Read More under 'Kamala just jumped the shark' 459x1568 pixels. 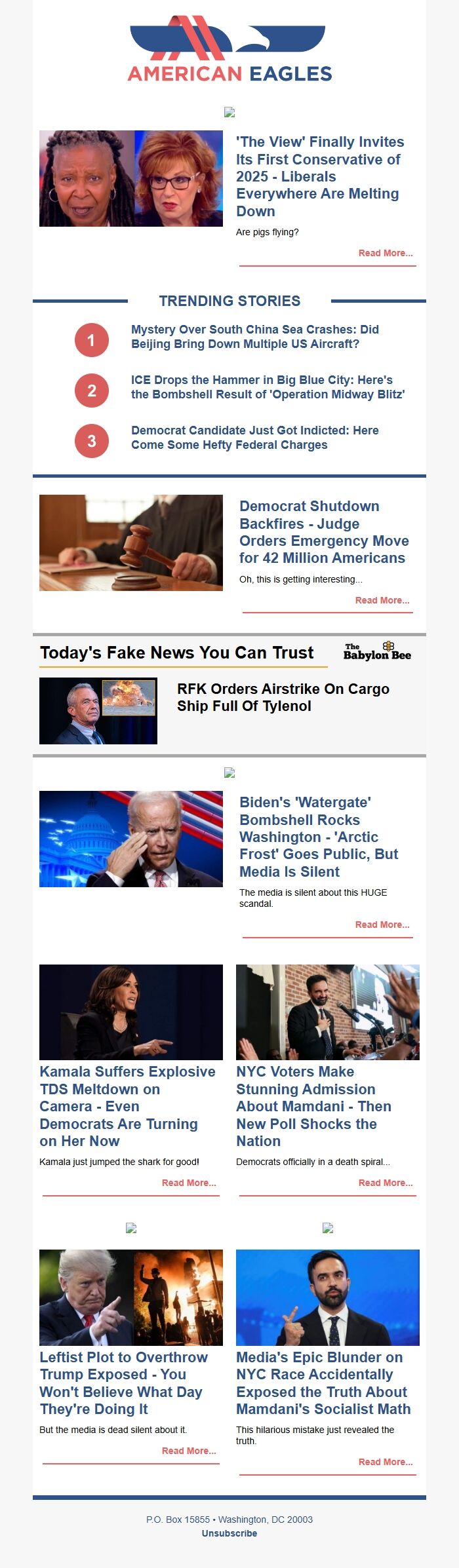189,1183
